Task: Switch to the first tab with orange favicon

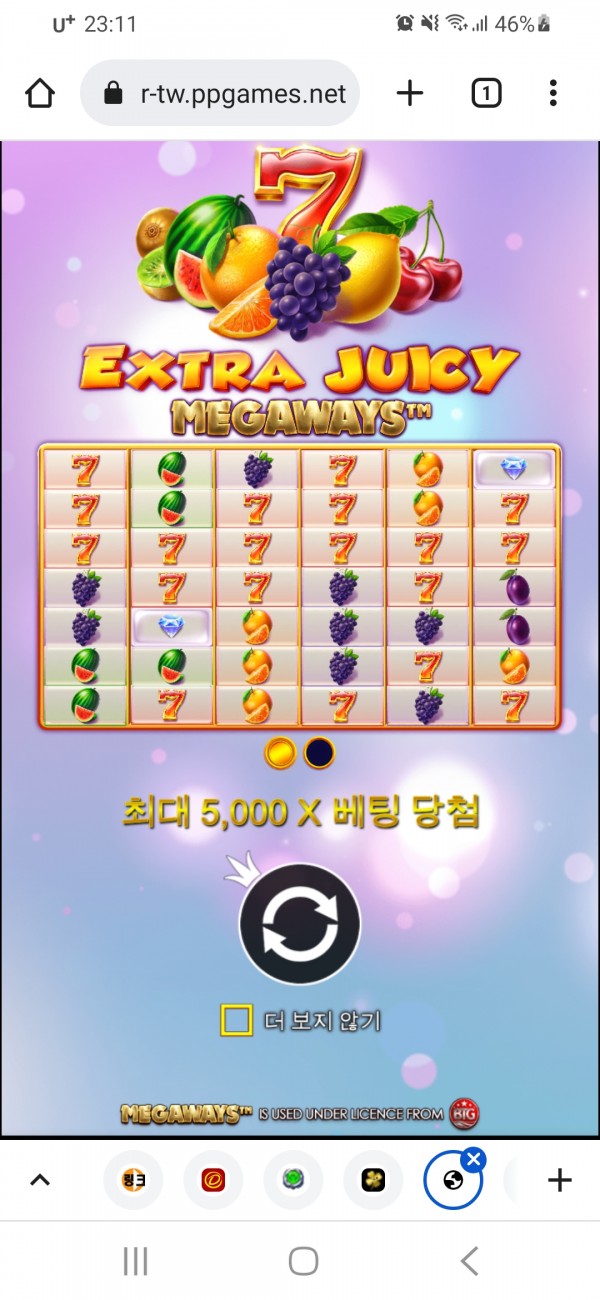Action: tap(133, 1181)
